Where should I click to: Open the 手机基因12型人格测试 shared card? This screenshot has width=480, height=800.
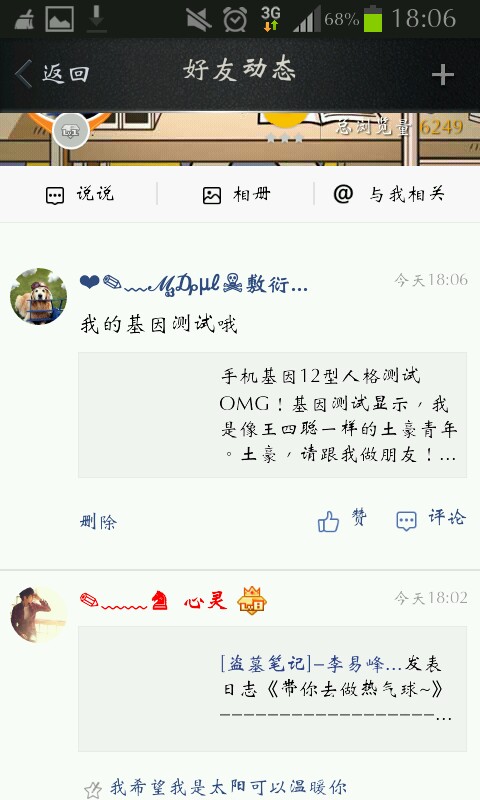click(x=272, y=415)
